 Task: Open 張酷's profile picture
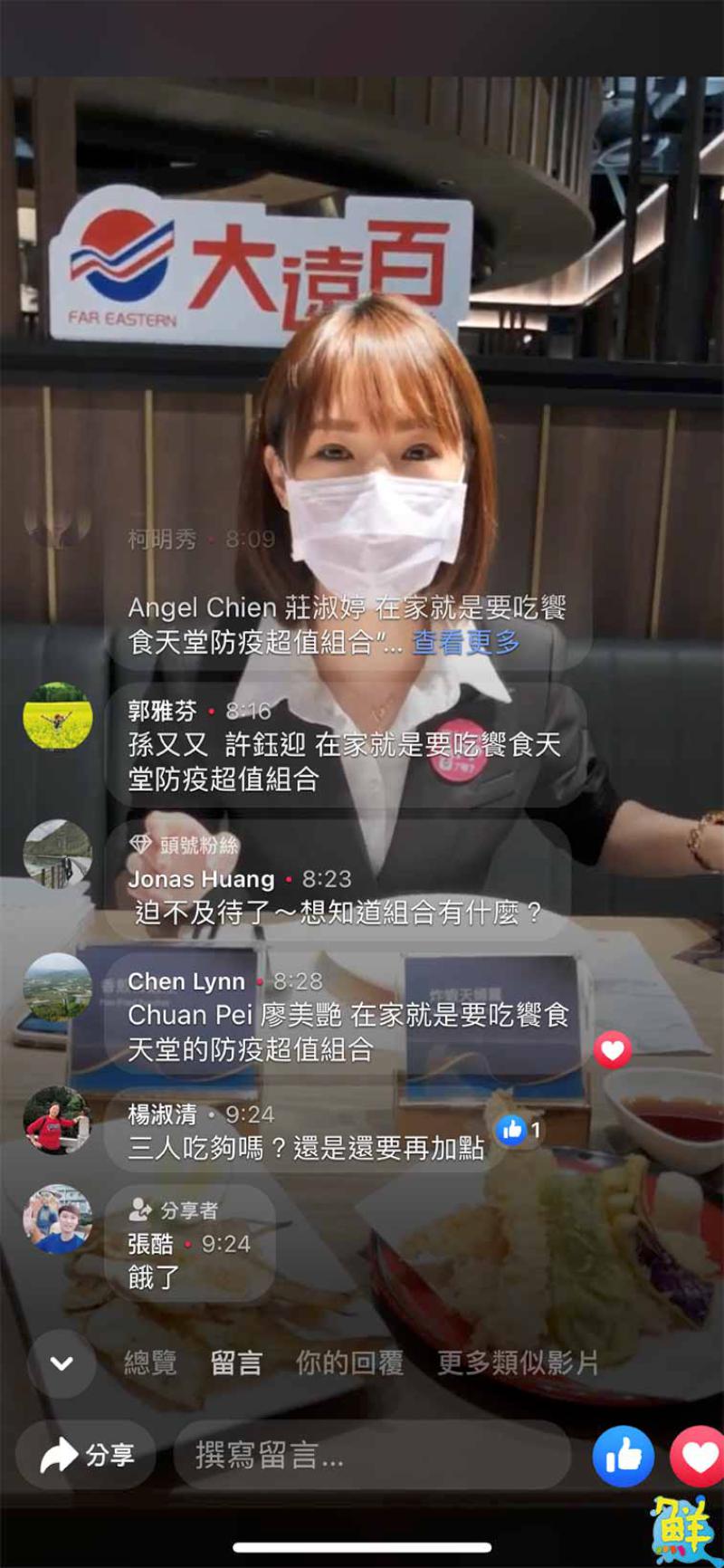pos(56,1220)
